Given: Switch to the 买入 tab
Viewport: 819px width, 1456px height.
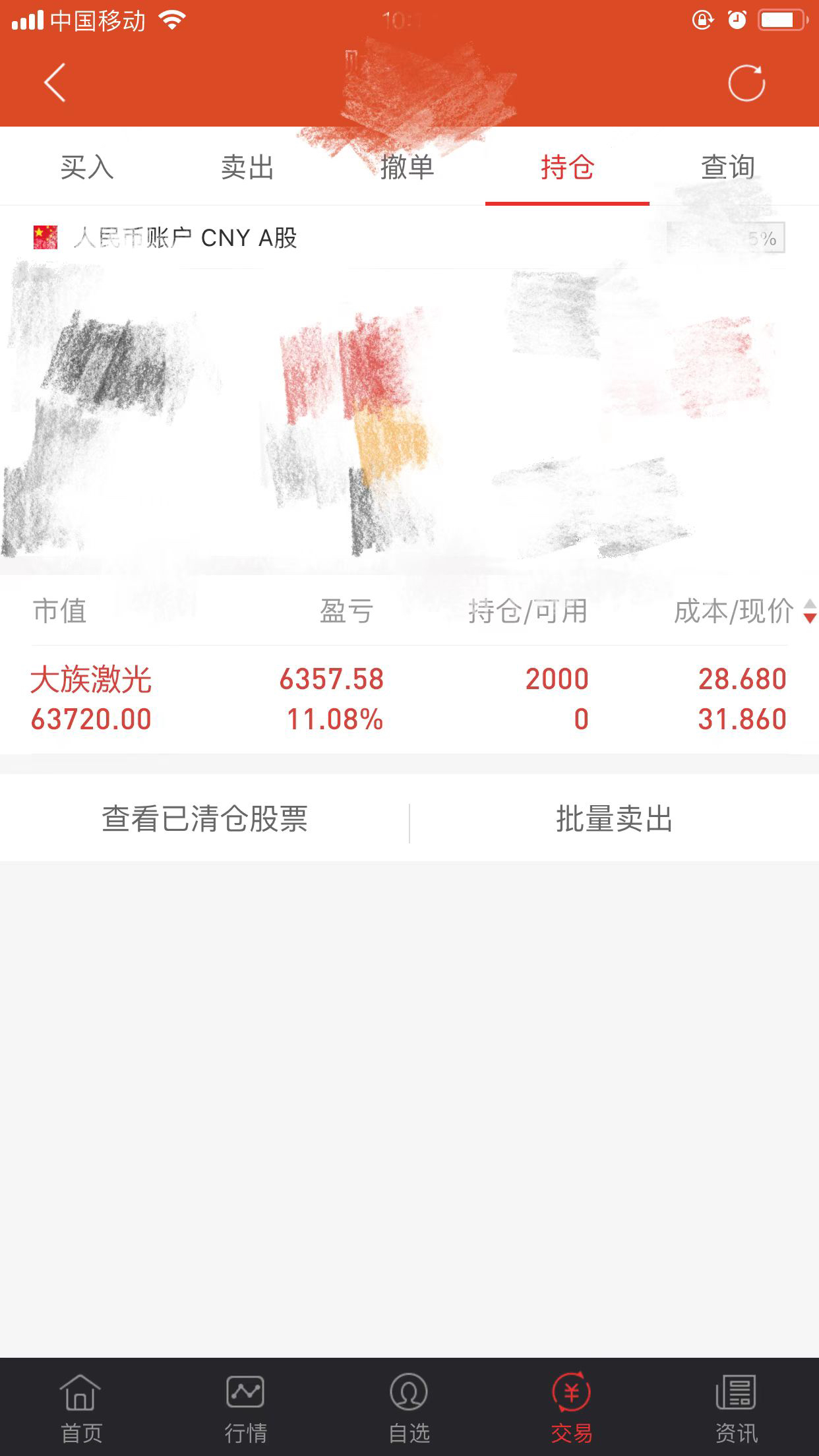Looking at the screenshot, I should (87, 167).
